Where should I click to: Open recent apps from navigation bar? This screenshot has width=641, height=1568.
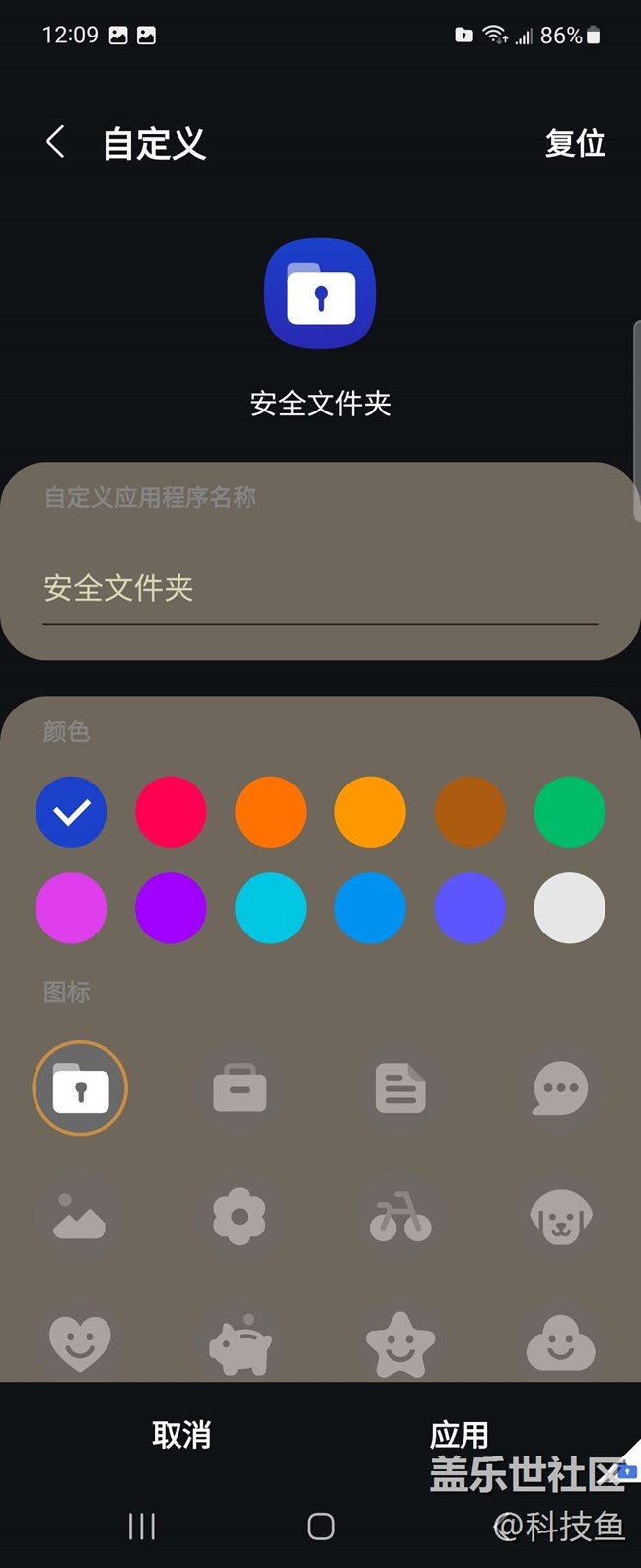[141, 1527]
